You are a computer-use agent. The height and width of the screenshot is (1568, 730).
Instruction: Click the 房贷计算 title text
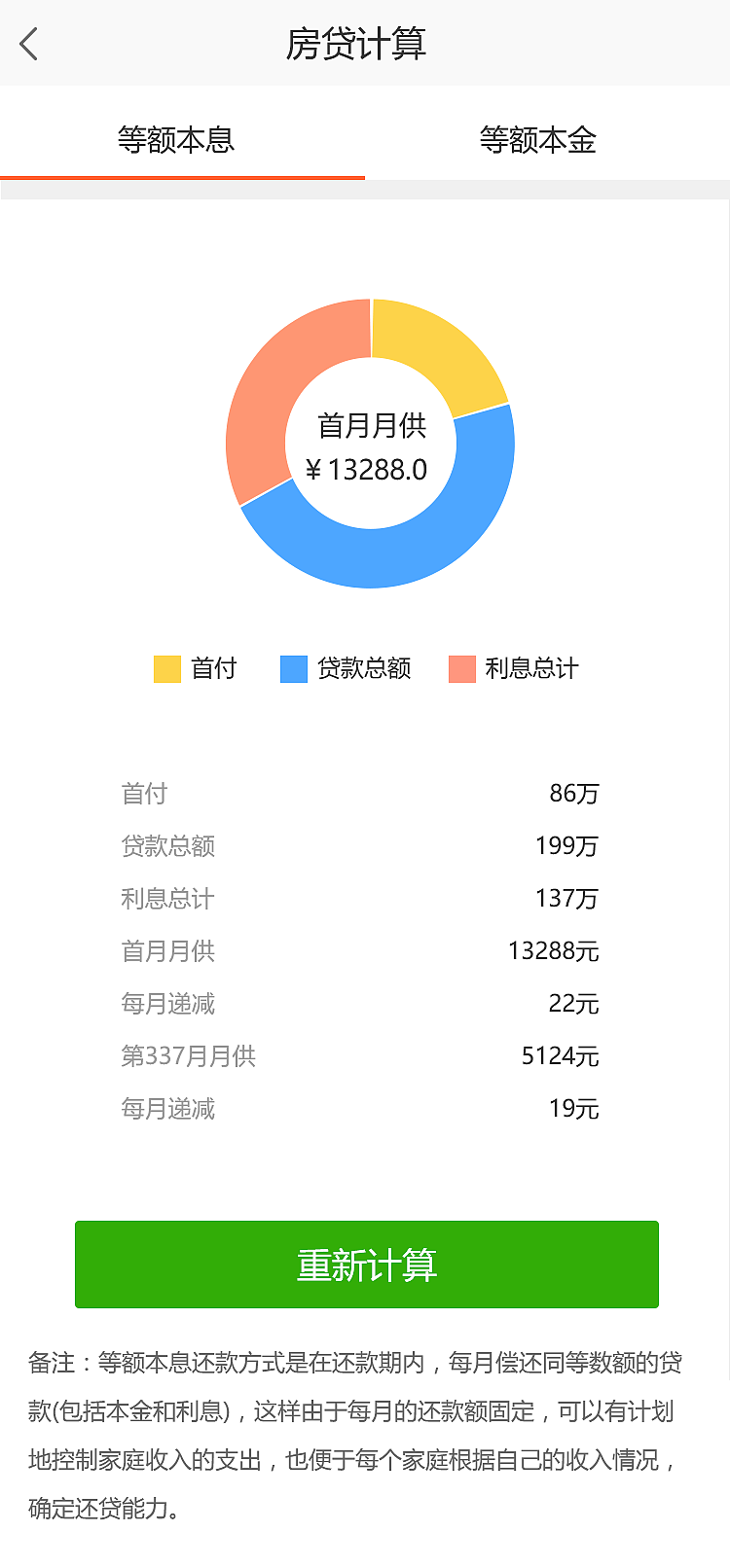click(365, 44)
